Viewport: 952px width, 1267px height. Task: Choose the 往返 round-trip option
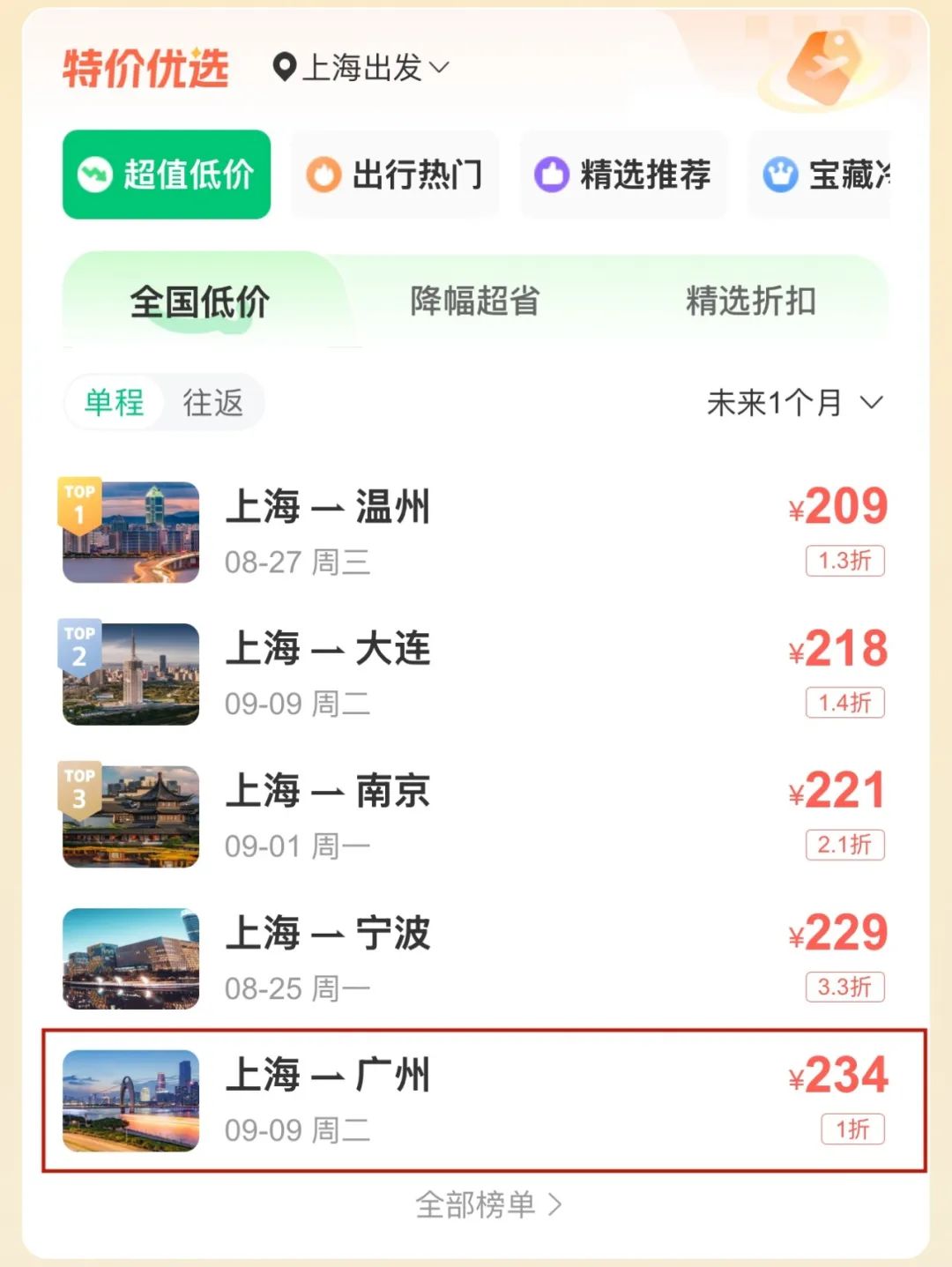click(x=212, y=403)
